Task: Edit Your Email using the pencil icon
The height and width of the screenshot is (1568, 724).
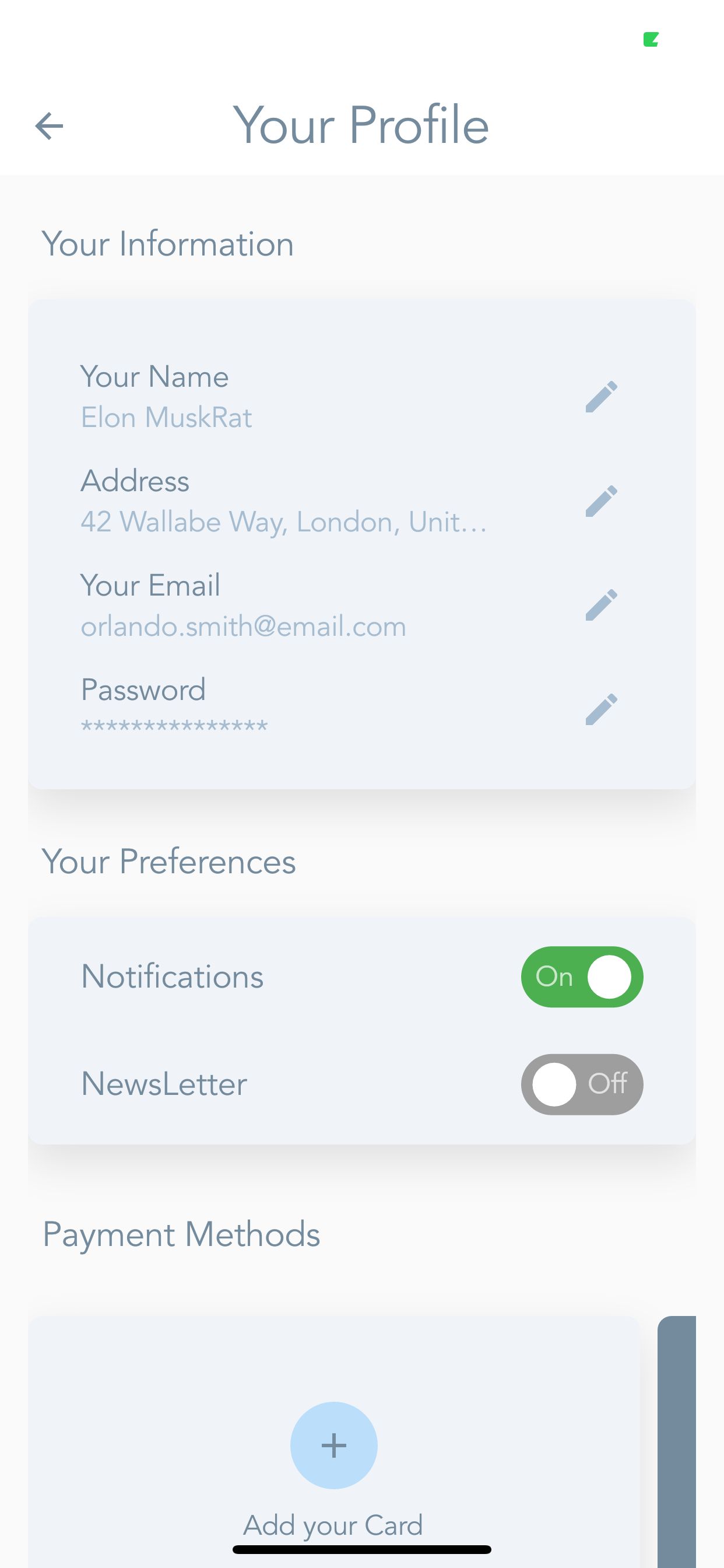Action: click(601, 605)
